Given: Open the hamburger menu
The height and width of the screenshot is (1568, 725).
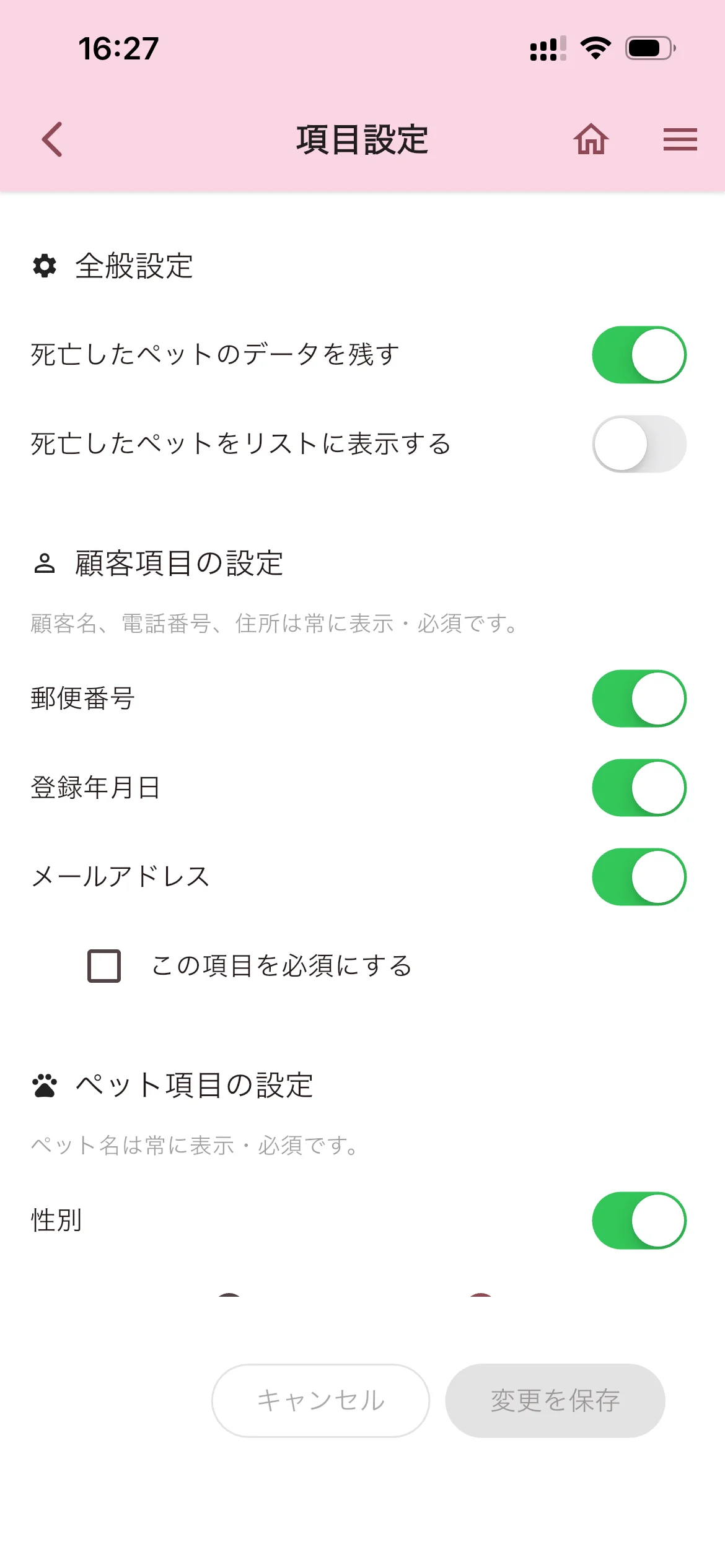Looking at the screenshot, I should click(680, 139).
